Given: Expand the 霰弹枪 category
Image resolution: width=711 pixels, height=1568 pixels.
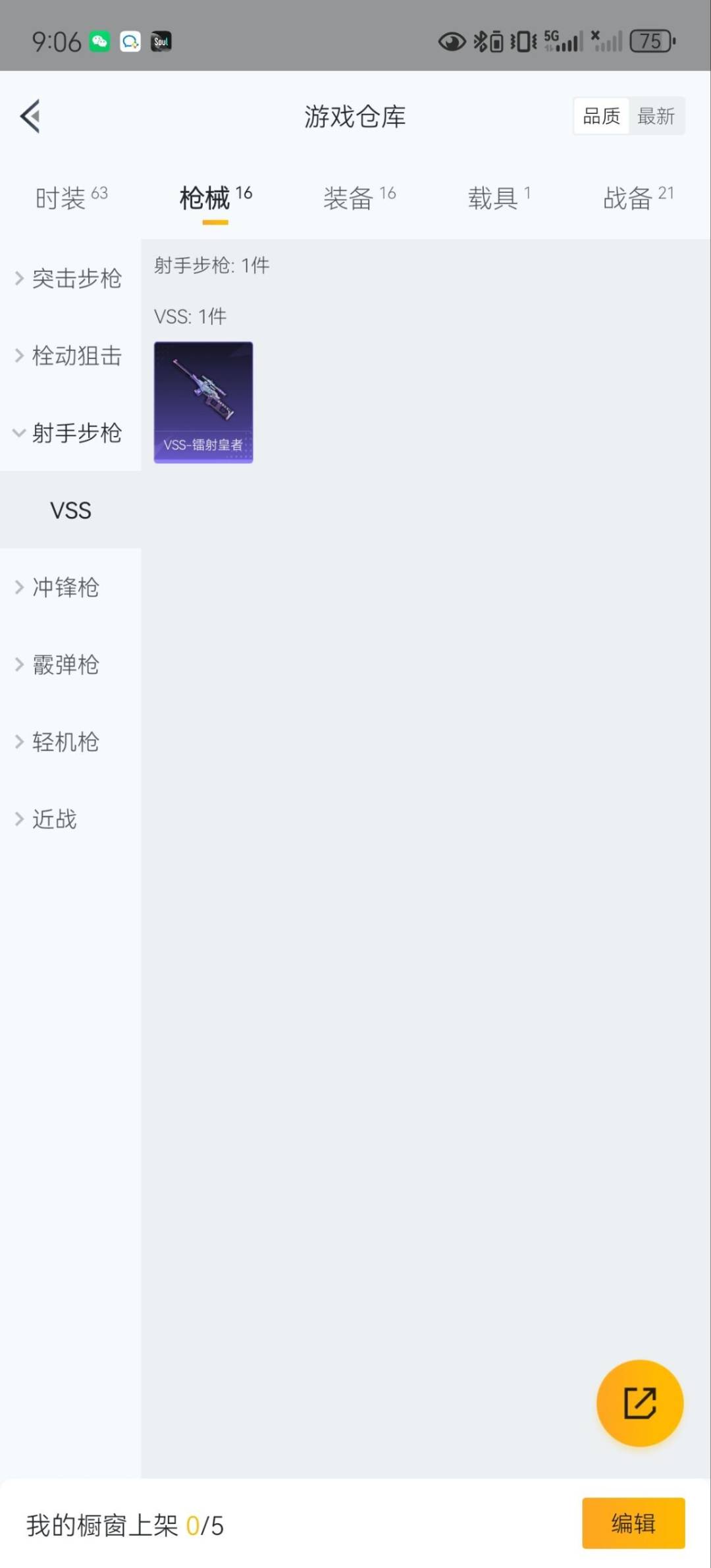Looking at the screenshot, I should pyautogui.click(x=59, y=664).
